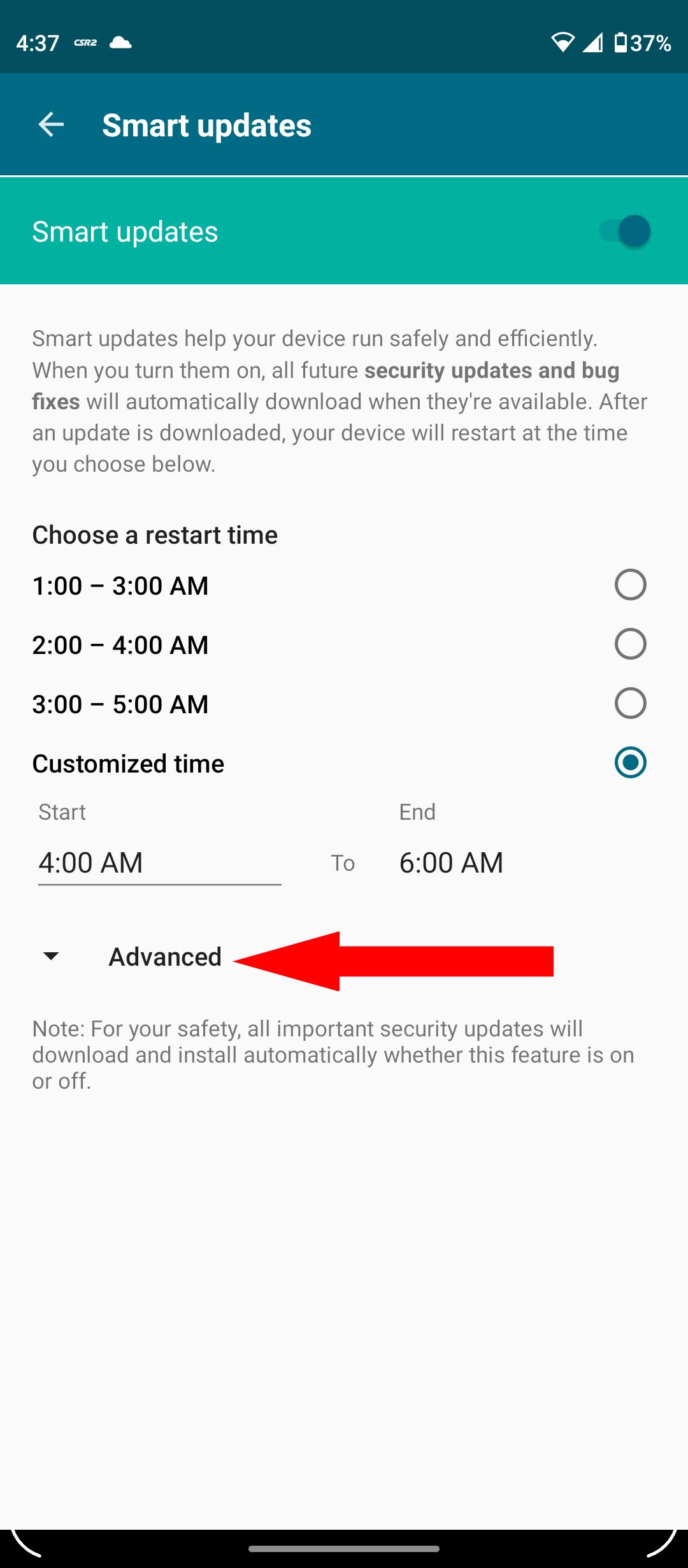Edit the 4:00 AM start time
The height and width of the screenshot is (1568, 688).
(x=159, y=862)
